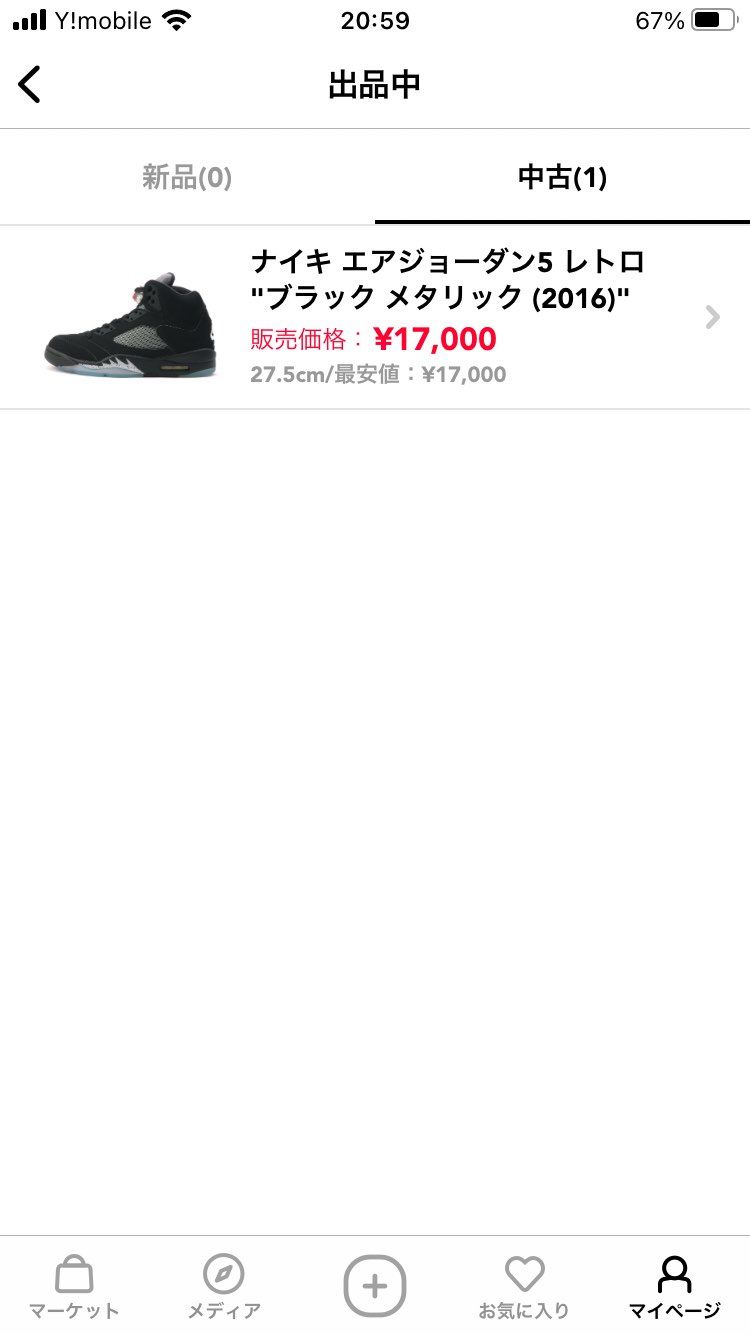Switch to the メディア tab
The image size is (750, 1334).
pos(224,1287)
